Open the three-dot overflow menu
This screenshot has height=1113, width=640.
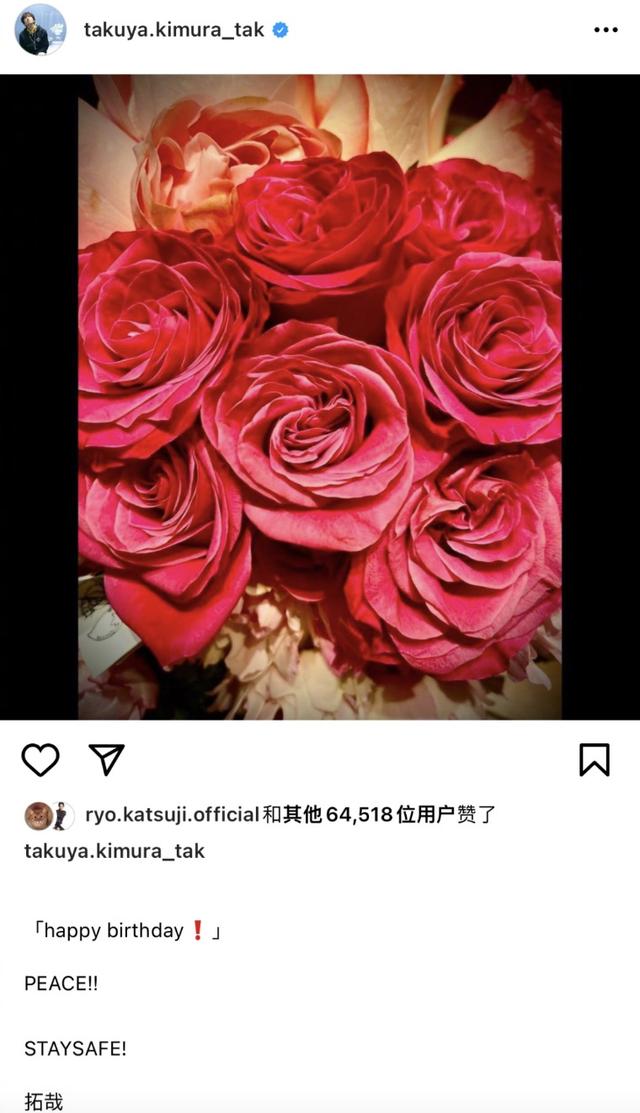[605, 30]
